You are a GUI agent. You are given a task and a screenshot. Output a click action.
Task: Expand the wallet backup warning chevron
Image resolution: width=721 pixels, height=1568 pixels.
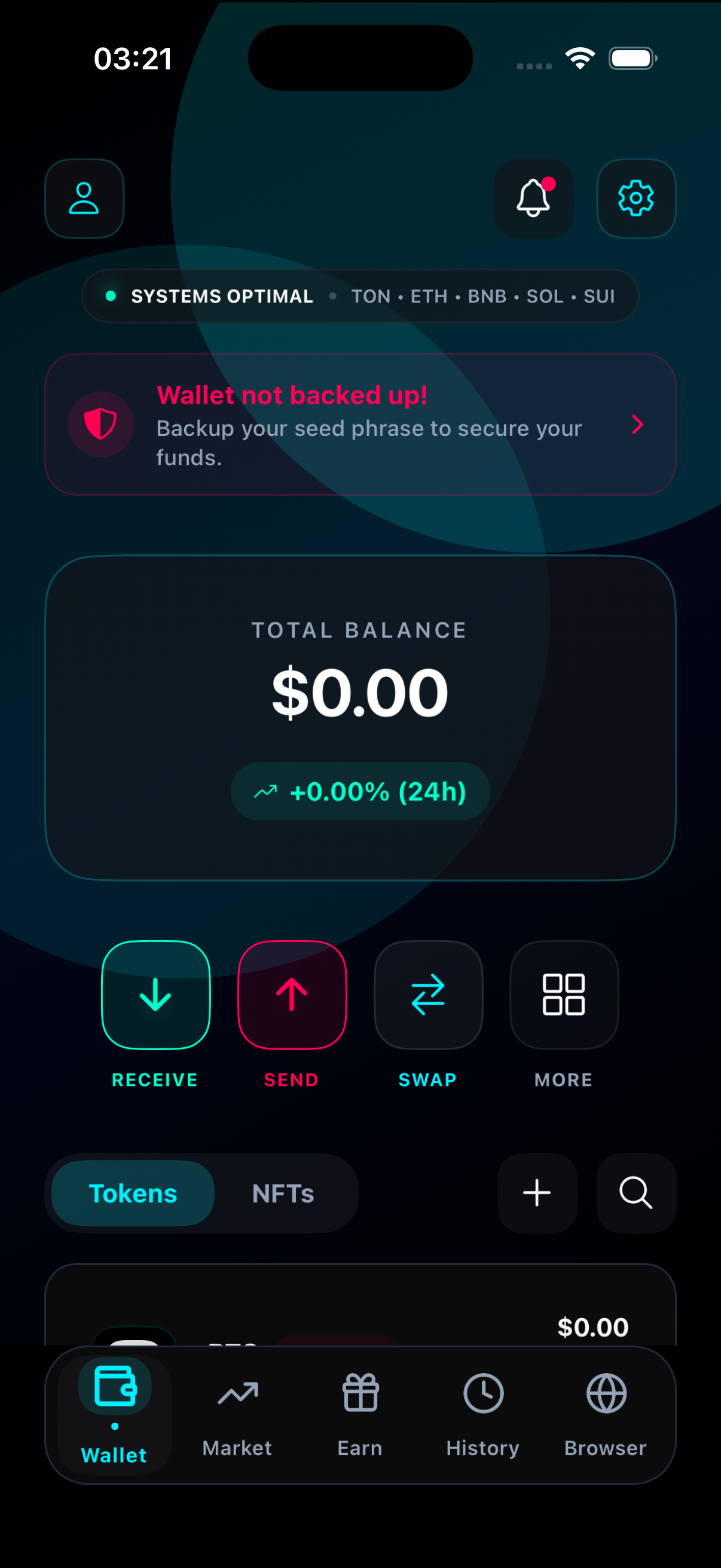coord(637,424)
